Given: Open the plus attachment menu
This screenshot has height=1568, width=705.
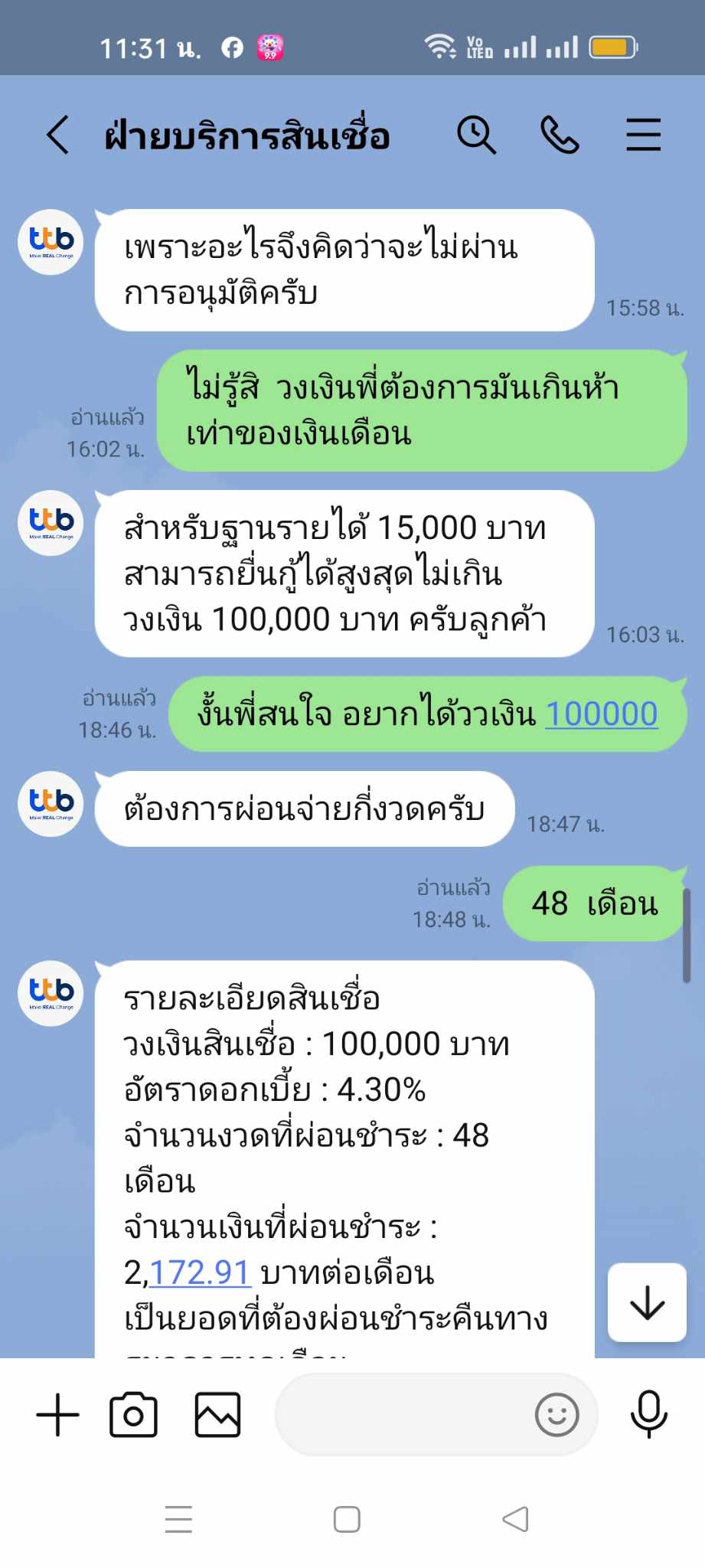Looking at the screenshot, I should click(x=58, y=1414).
